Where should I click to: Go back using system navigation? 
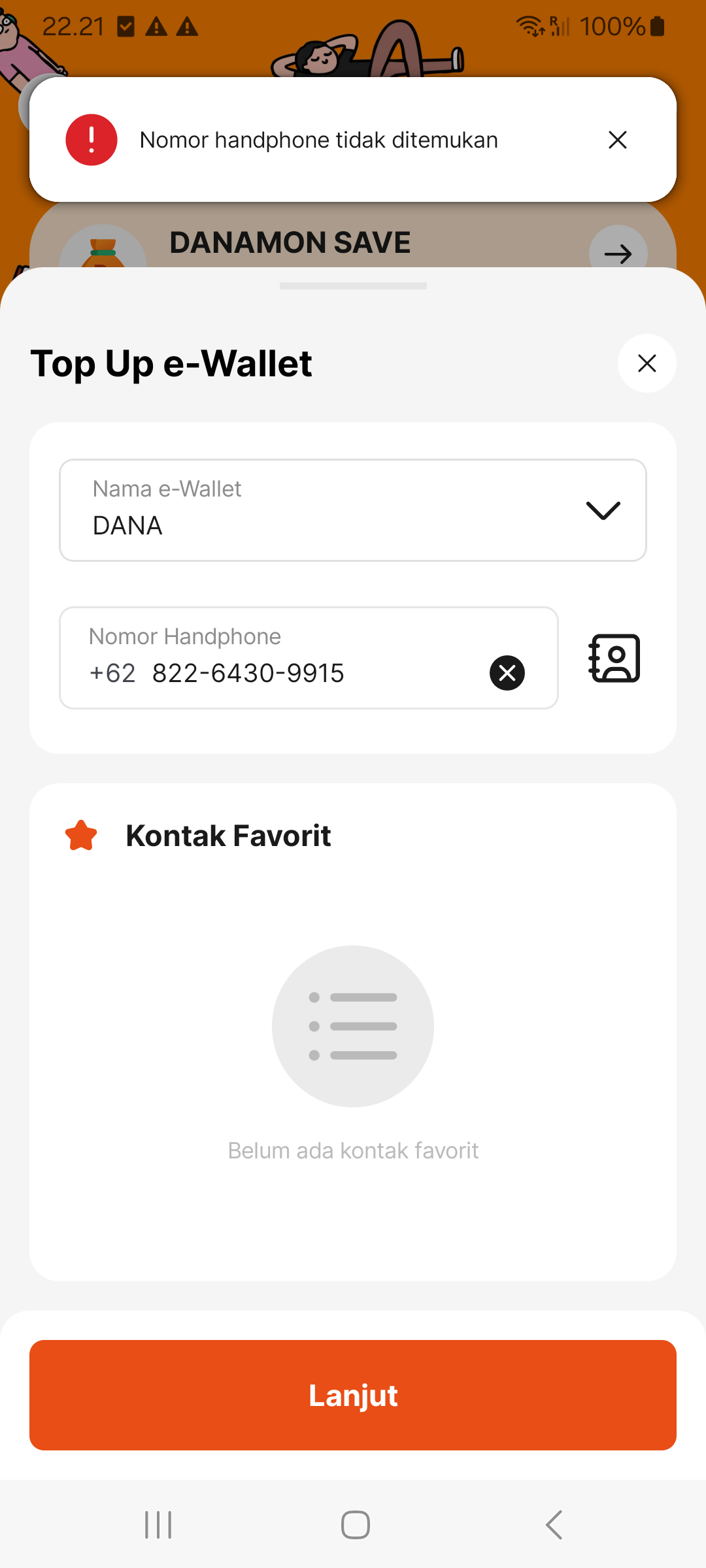(x=554, y=1525)
